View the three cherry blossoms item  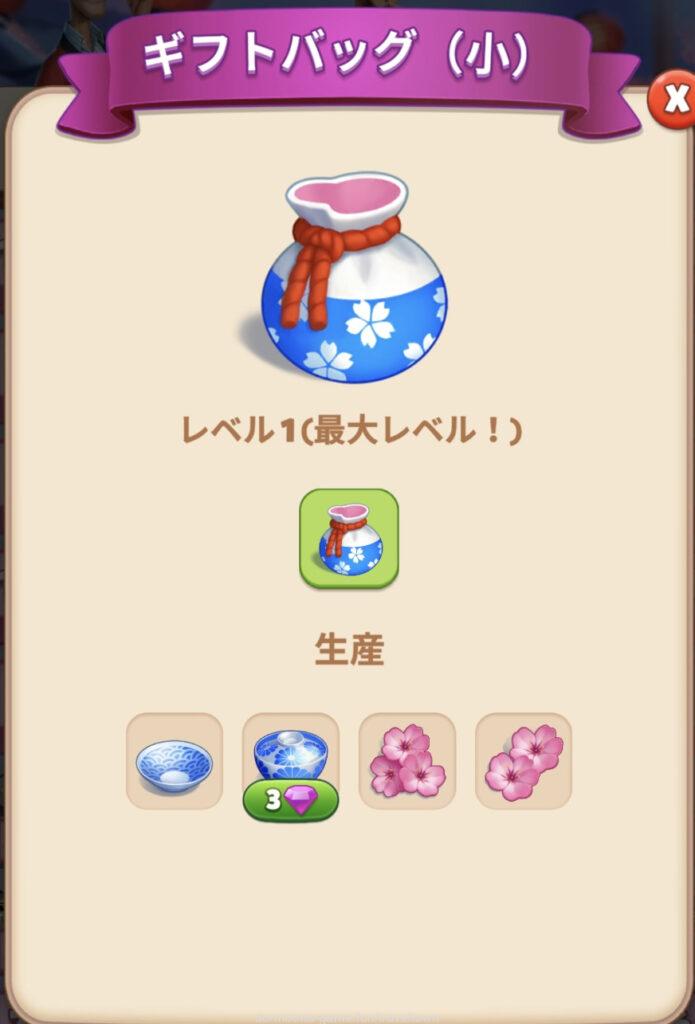click(407, 761)
